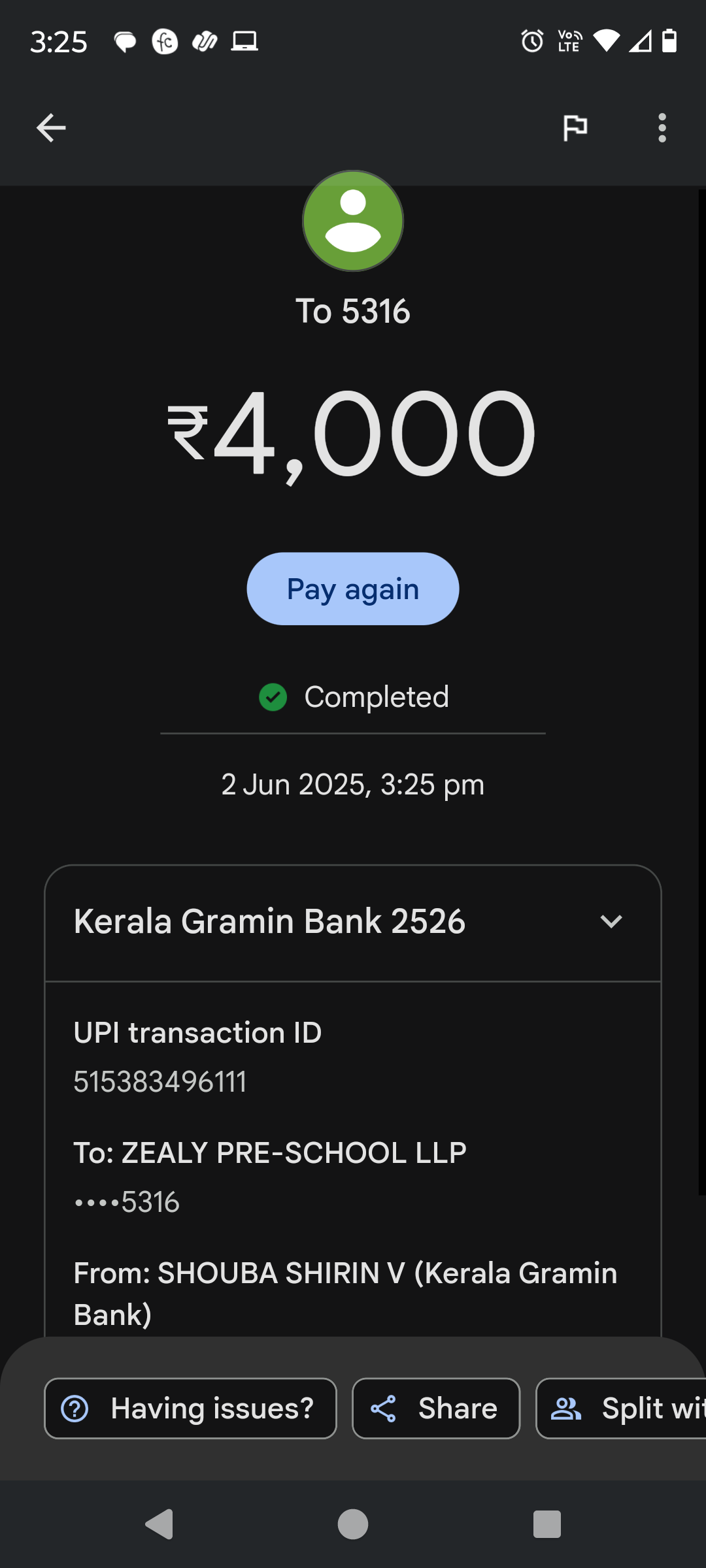
Task: Open recent apps from the navigation bar
Action: 547,1524
